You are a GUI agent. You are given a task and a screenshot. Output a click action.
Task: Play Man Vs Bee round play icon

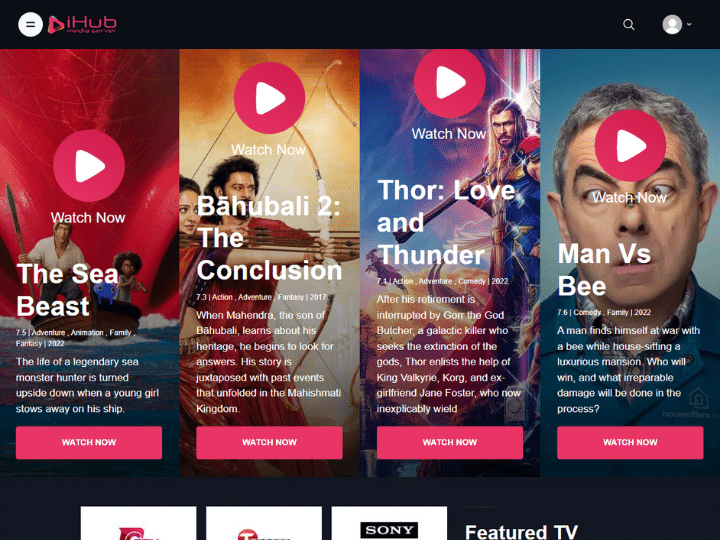[630, 146]
